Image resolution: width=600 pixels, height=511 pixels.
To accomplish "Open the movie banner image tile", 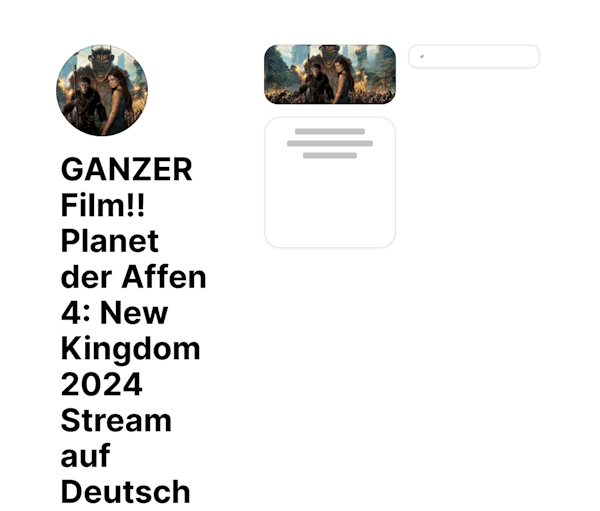I will coord(329,74).
